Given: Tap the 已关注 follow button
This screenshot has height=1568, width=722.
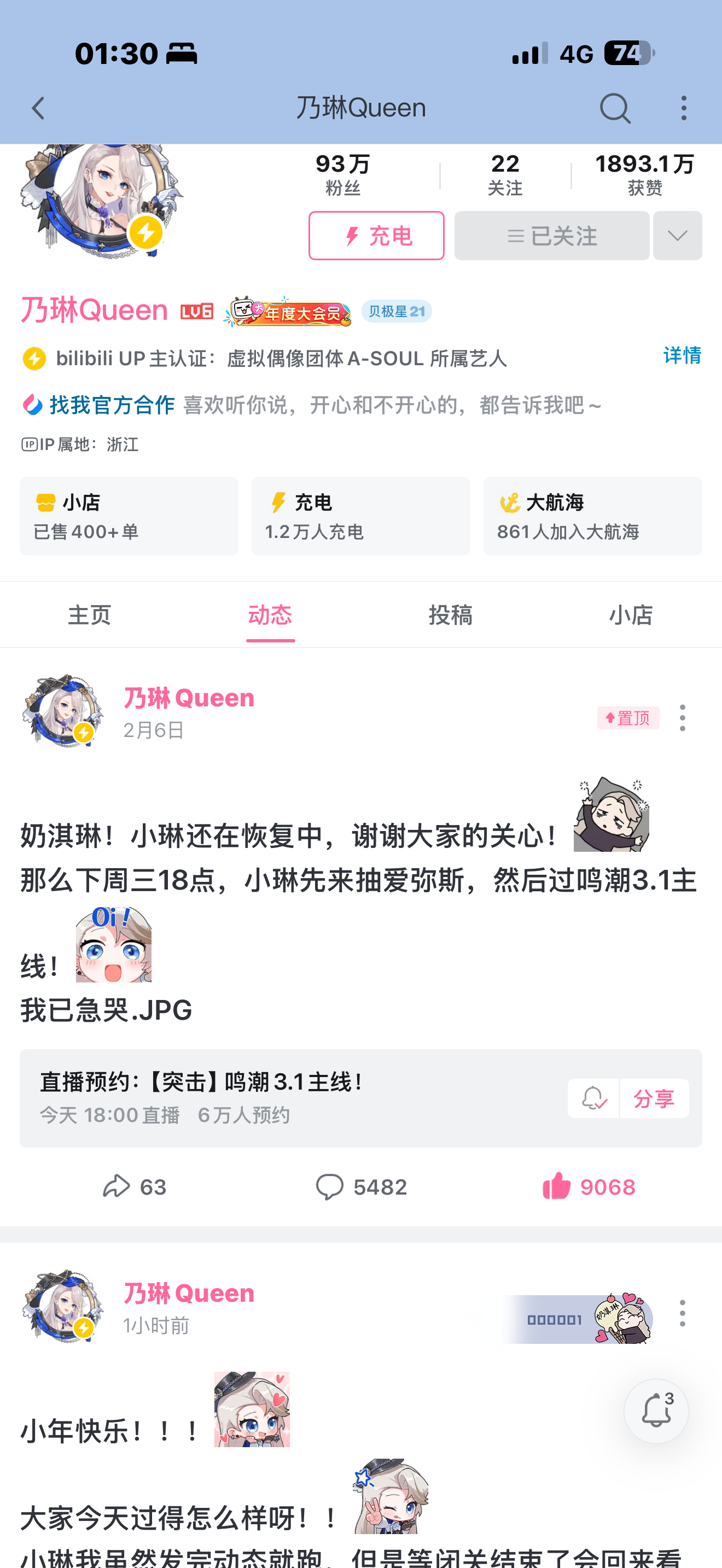Looking at the screenshot, I should (551, 236).
